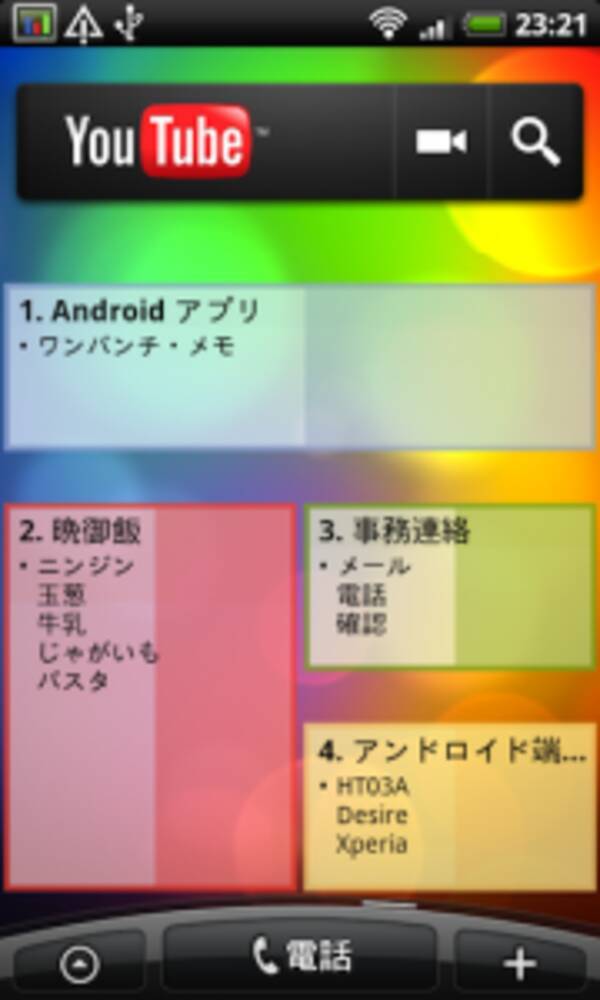Open the memo "1. Android アプリ"
The height and width of the screenshot is (1000, 600).
tap(300, 366)
